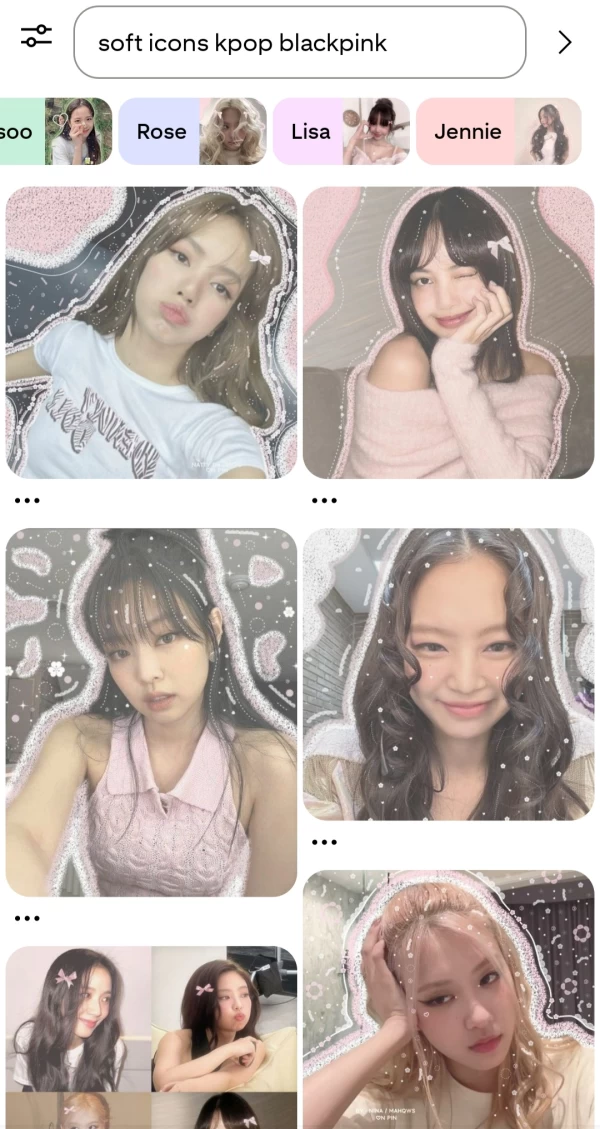Select the Lisa filter chip

pyautogui.click(x=340, y=131)
